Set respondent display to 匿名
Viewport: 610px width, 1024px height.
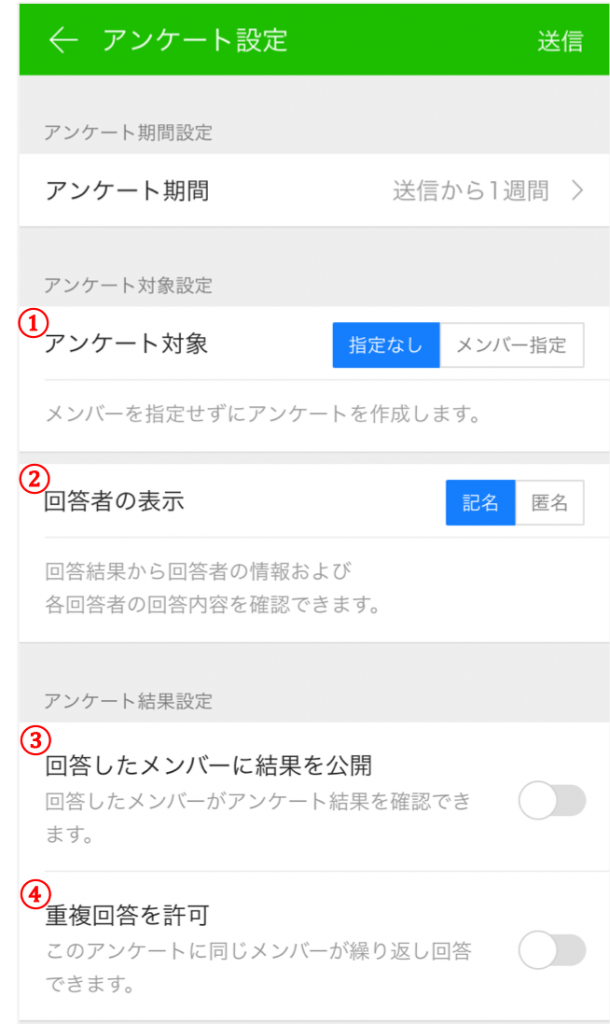[x=549, y=503]
